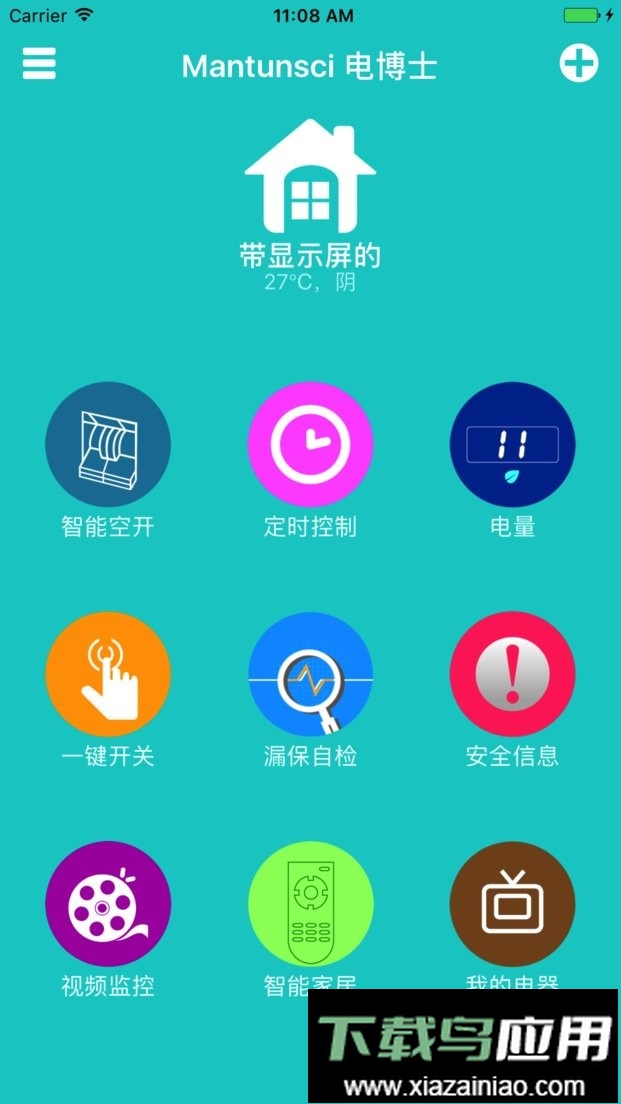Open 智能空开 smart breaker
This screenshot has width=621, height=1104.
point(108,444)
